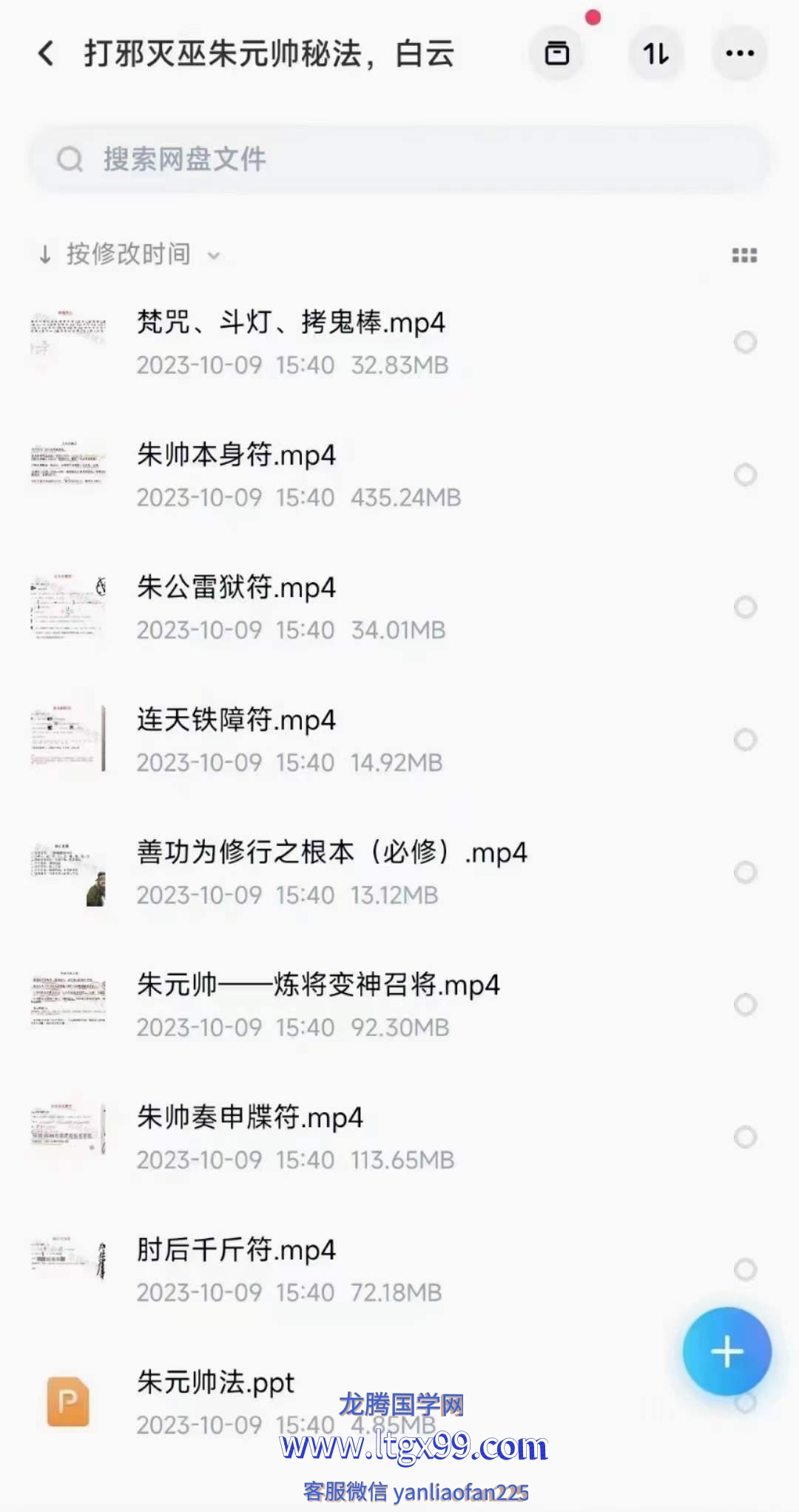Open the file 连天铁障符.mp4
The height and width of the screenshot is (1512, 799).
pos(237,720)
